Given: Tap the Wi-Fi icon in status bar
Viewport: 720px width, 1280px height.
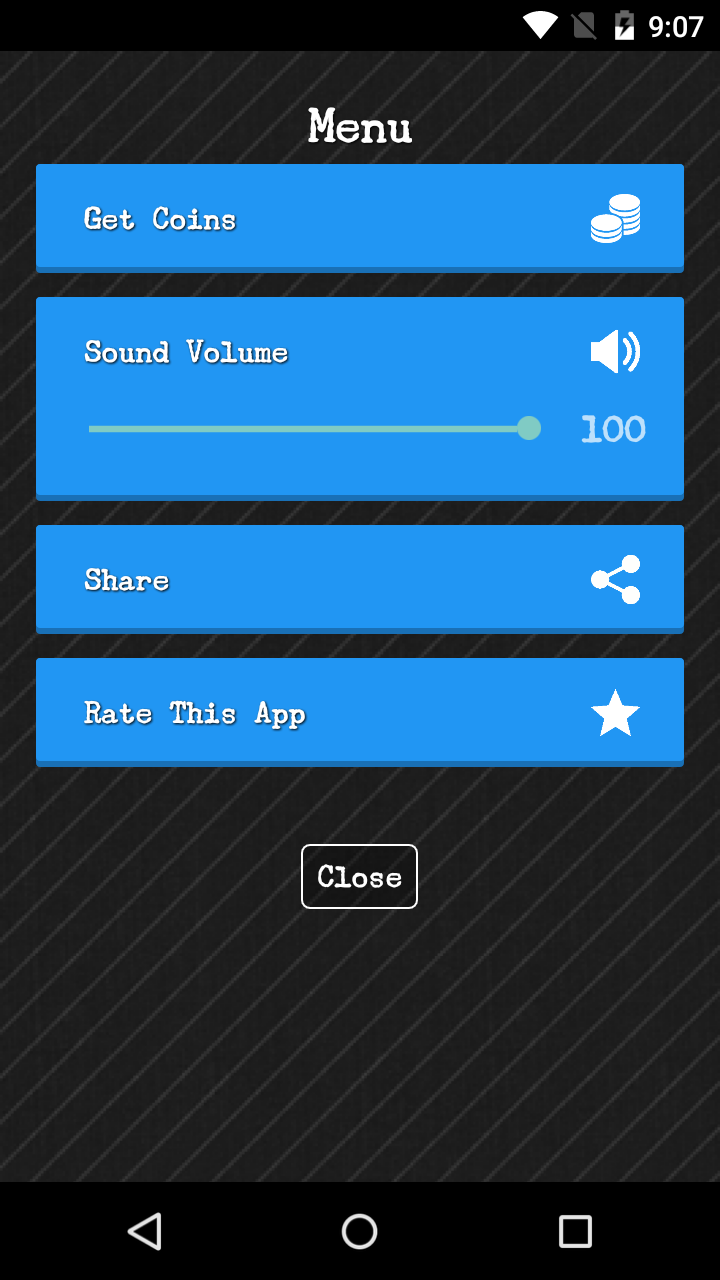Looking at the screenshot, I should tap(541, 25).
